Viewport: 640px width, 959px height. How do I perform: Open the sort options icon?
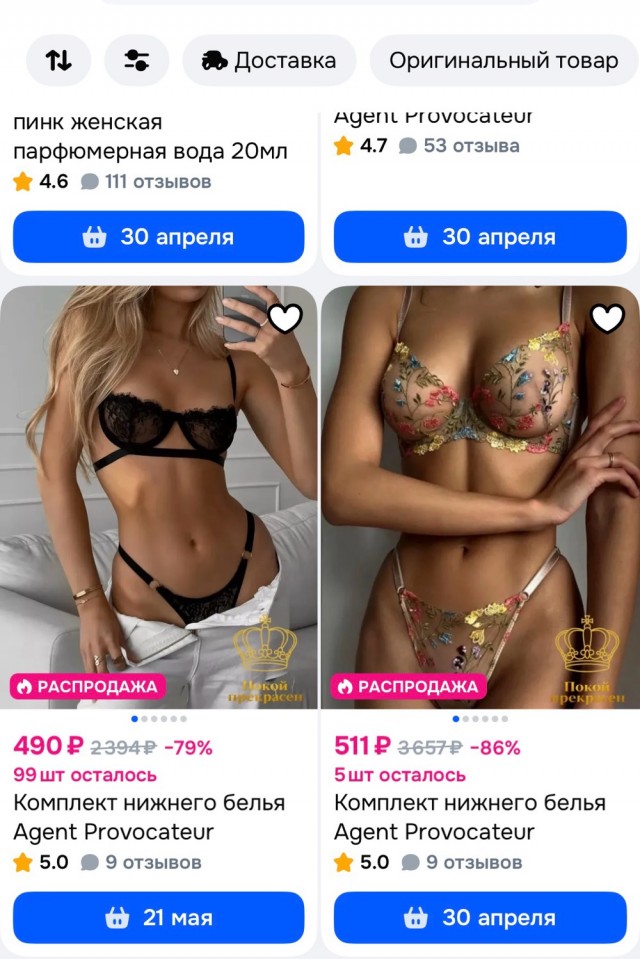[59, 60]
